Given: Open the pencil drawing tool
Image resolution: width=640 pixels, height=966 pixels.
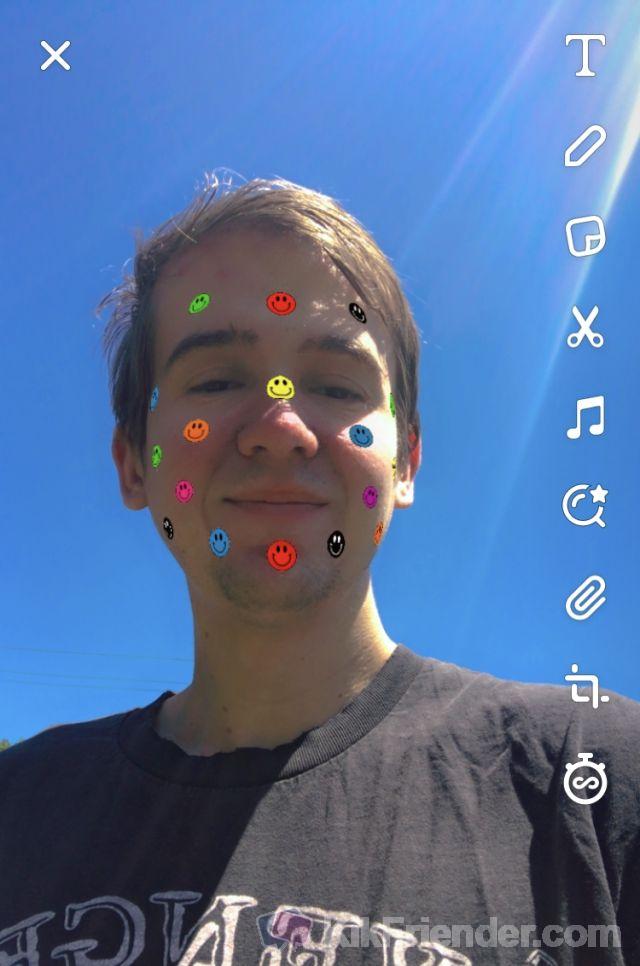Looking at the screenshot, I should pyautogui.click(x=585, y=146).
